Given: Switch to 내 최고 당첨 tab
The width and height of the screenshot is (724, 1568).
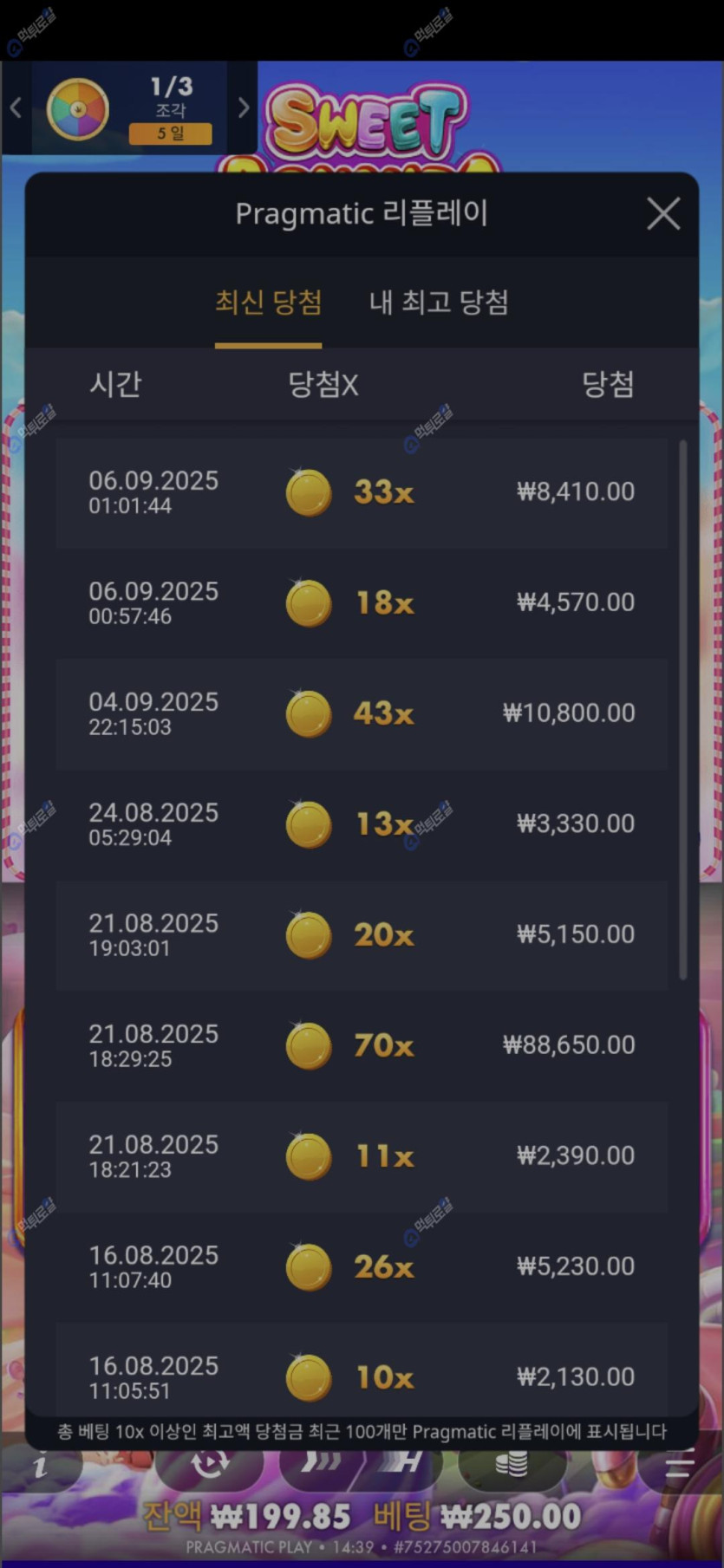Looking at the screenshot, I should [439, 303].
